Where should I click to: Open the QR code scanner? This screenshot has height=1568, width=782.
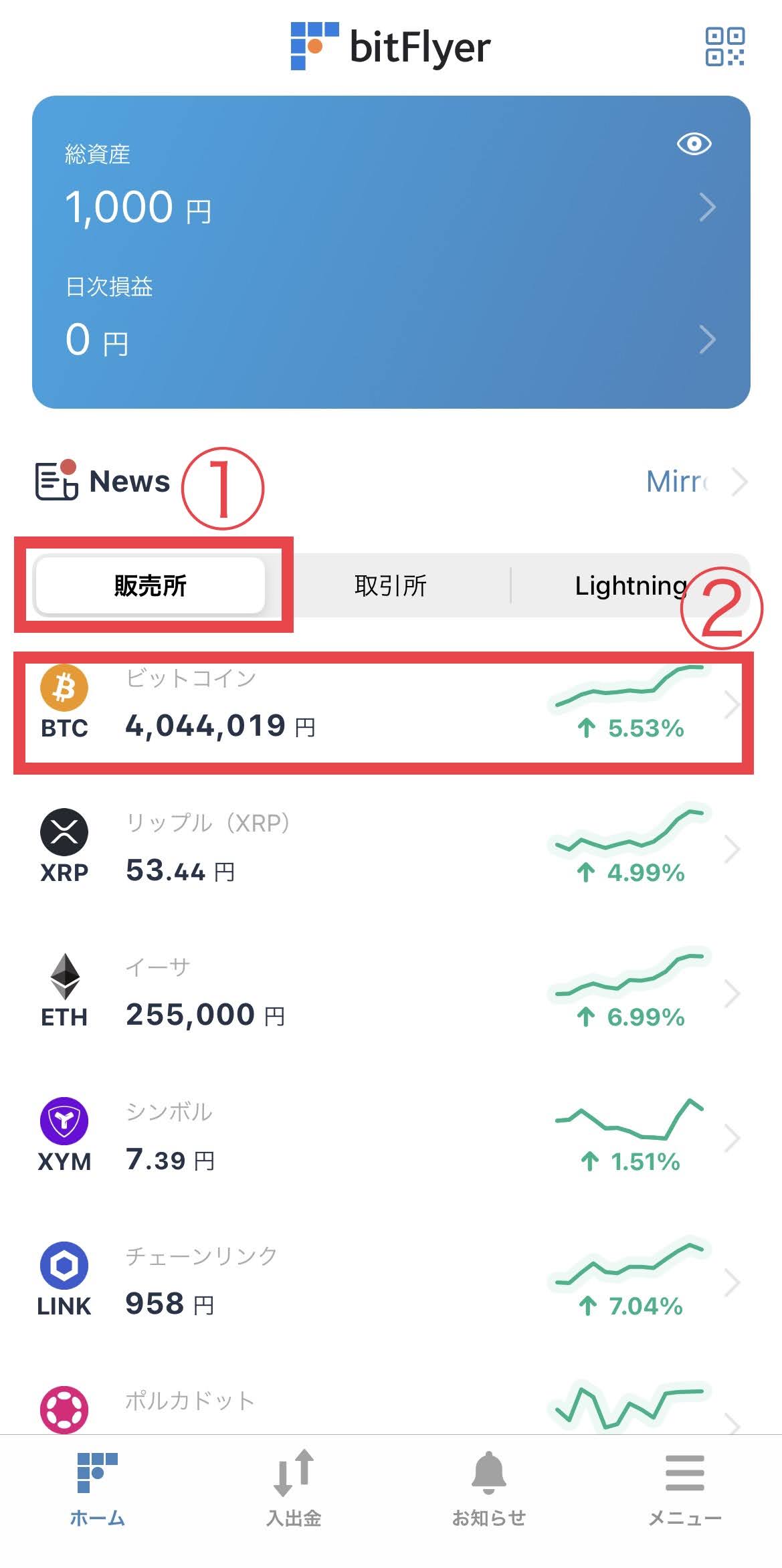click(x=724, y=47)
